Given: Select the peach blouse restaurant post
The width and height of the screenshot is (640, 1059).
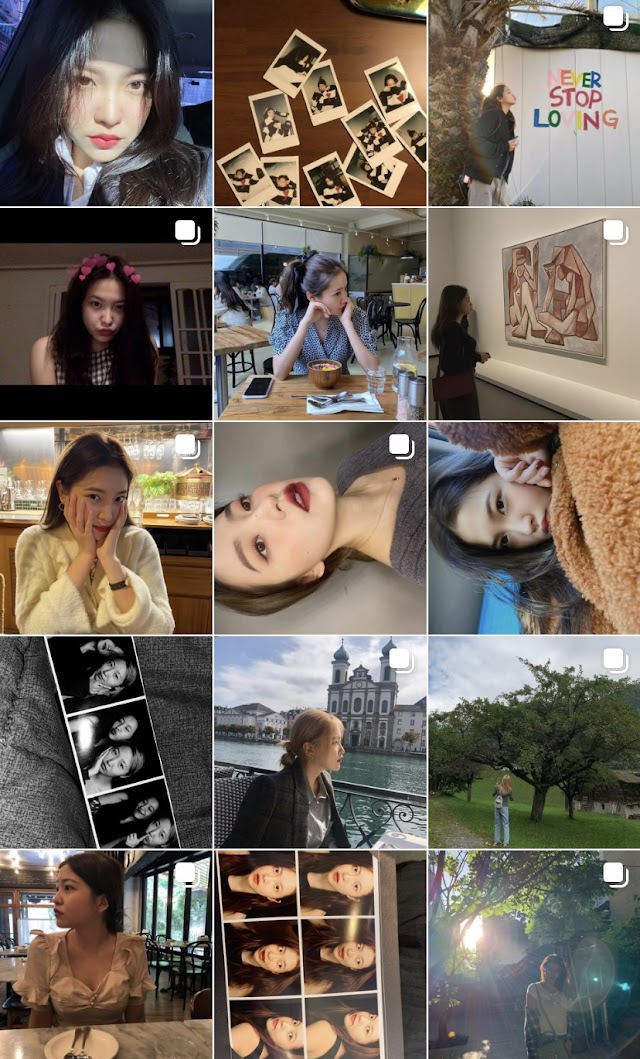Looking at the screenshot, I should (105, 954).
